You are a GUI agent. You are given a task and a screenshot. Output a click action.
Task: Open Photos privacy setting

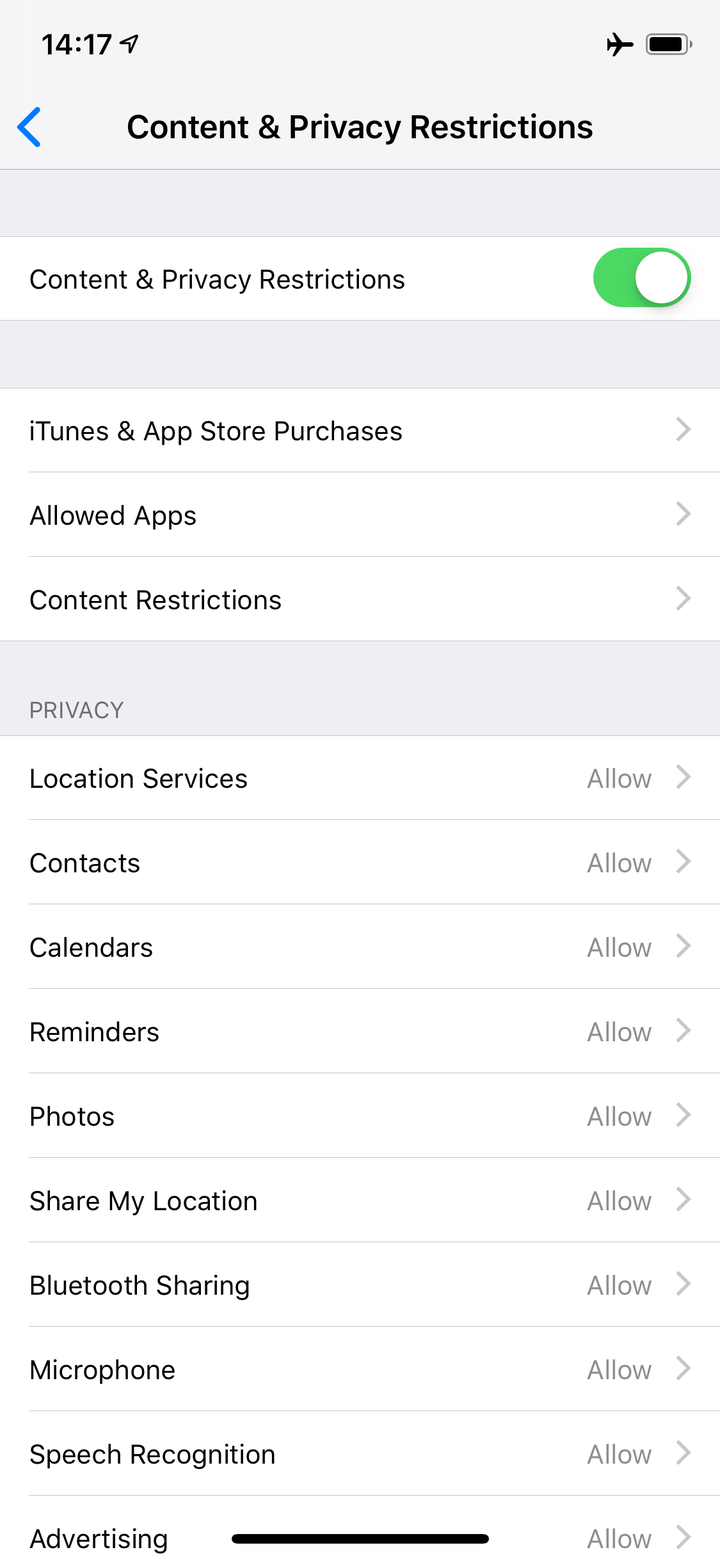[x=360, y=1116]
